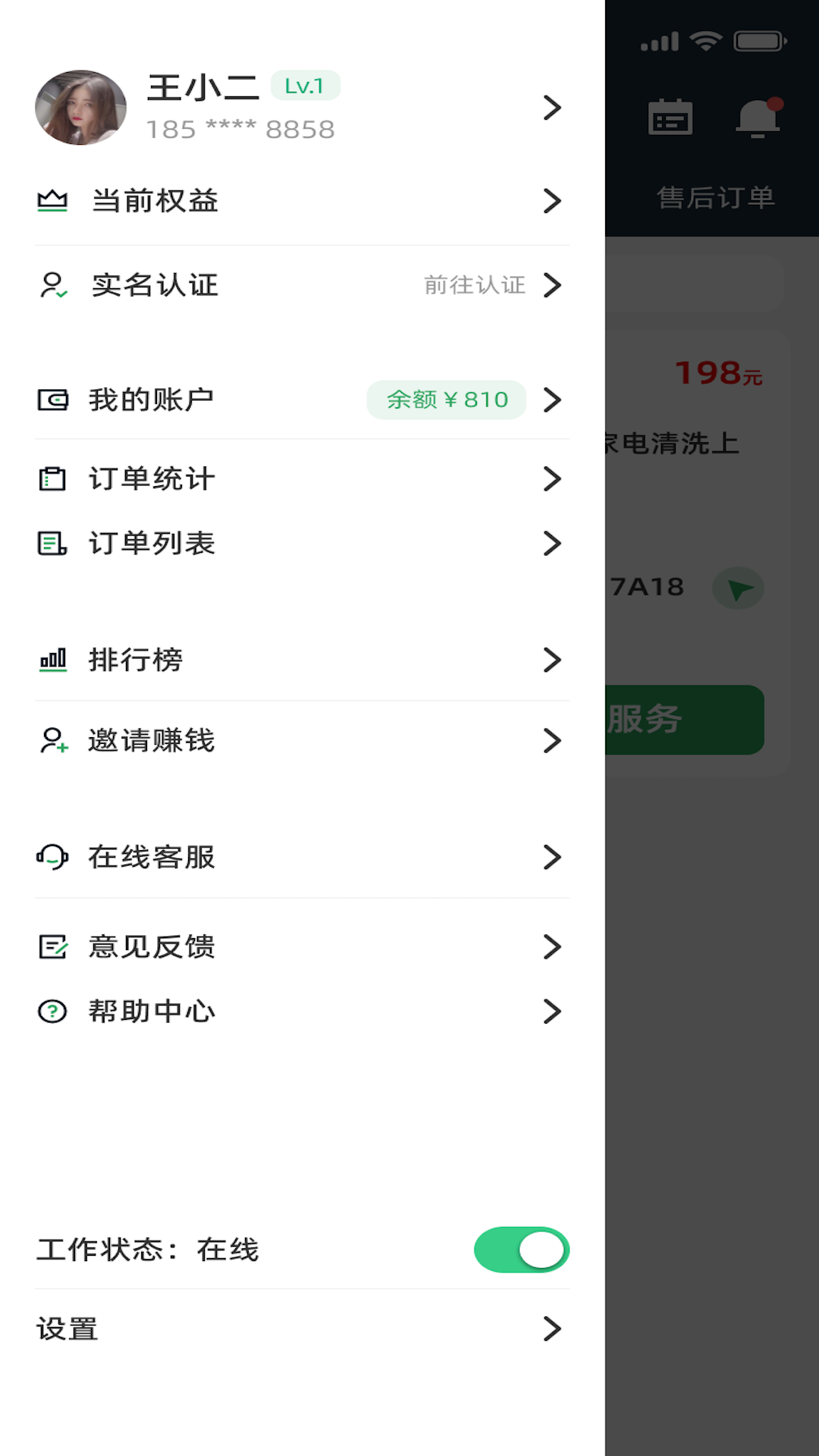
Task: Open 订单列表
Action: tap(302, 543)
